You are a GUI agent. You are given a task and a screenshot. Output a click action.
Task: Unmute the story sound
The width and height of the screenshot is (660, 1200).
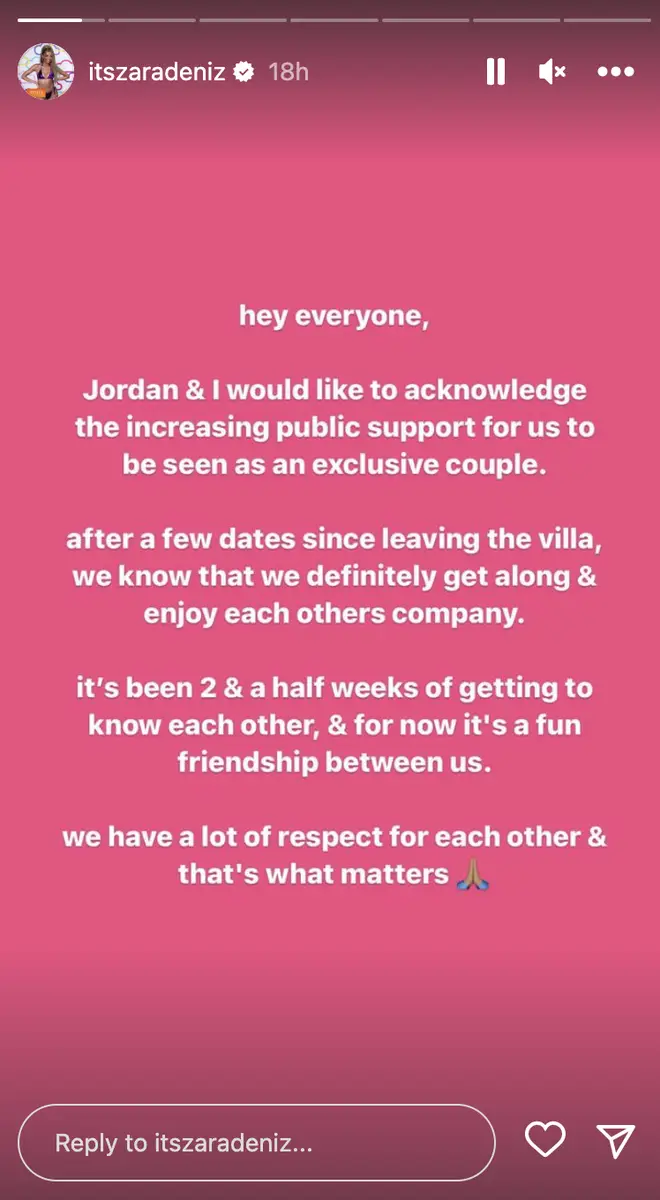click(x=552, y=71)
